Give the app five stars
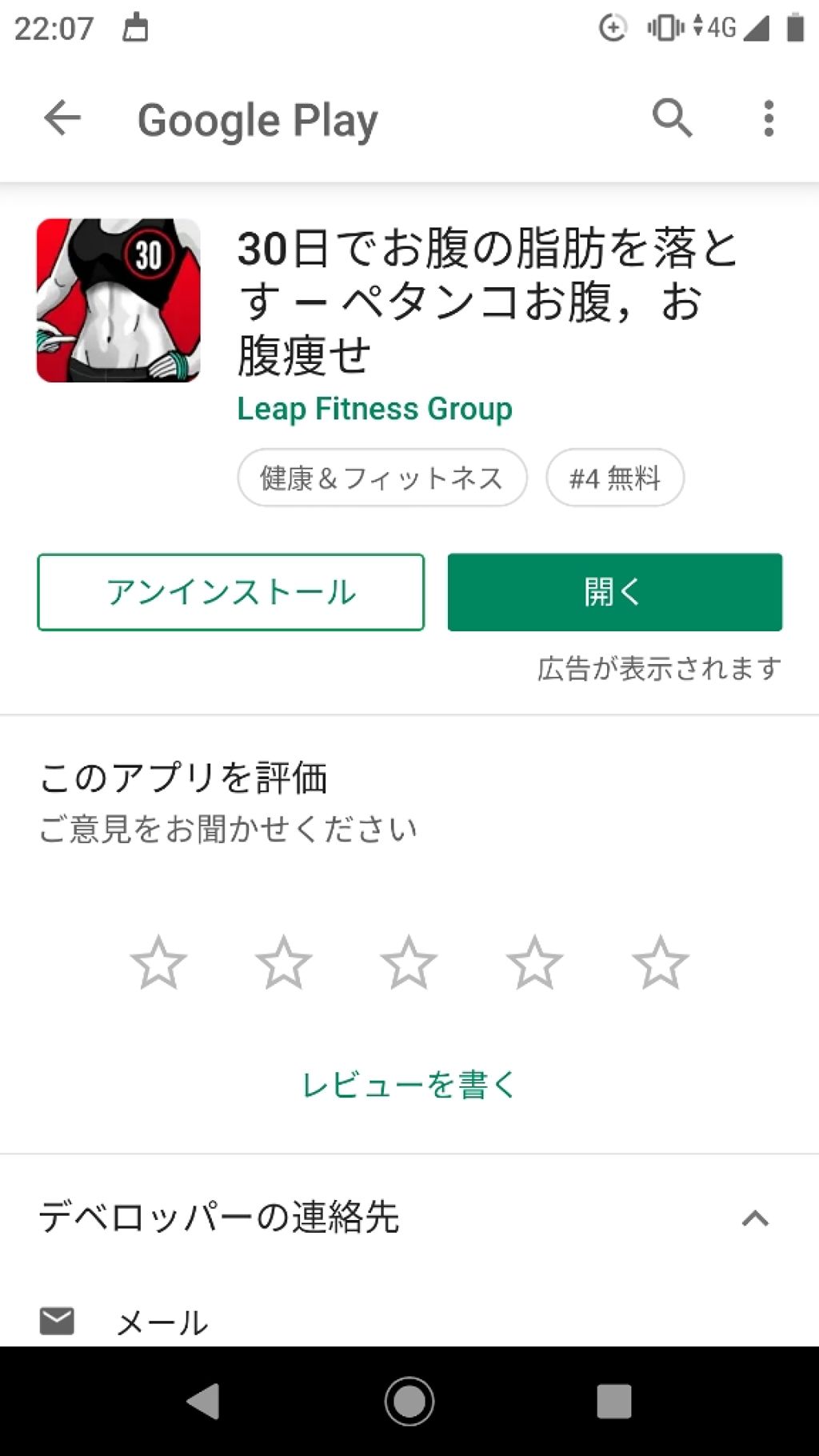819x1456 pixels. 660,963
